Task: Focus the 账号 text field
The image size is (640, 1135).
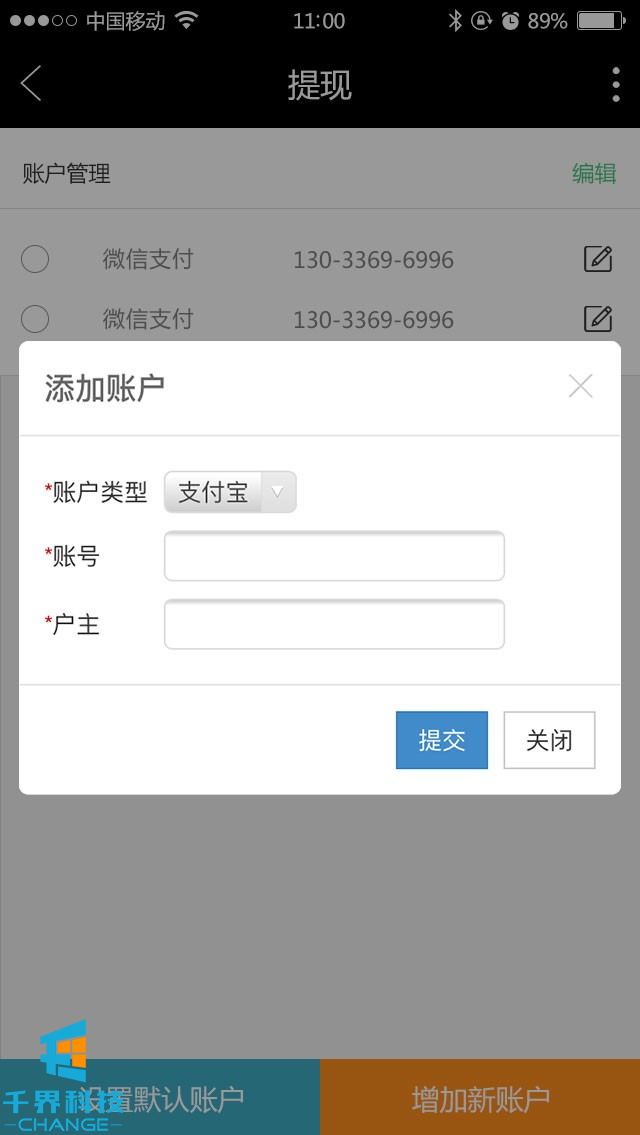Action: 334,557
